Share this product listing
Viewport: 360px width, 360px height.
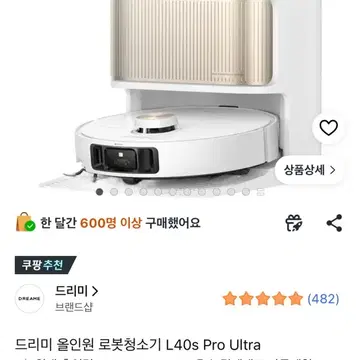(x=334, y=223)
